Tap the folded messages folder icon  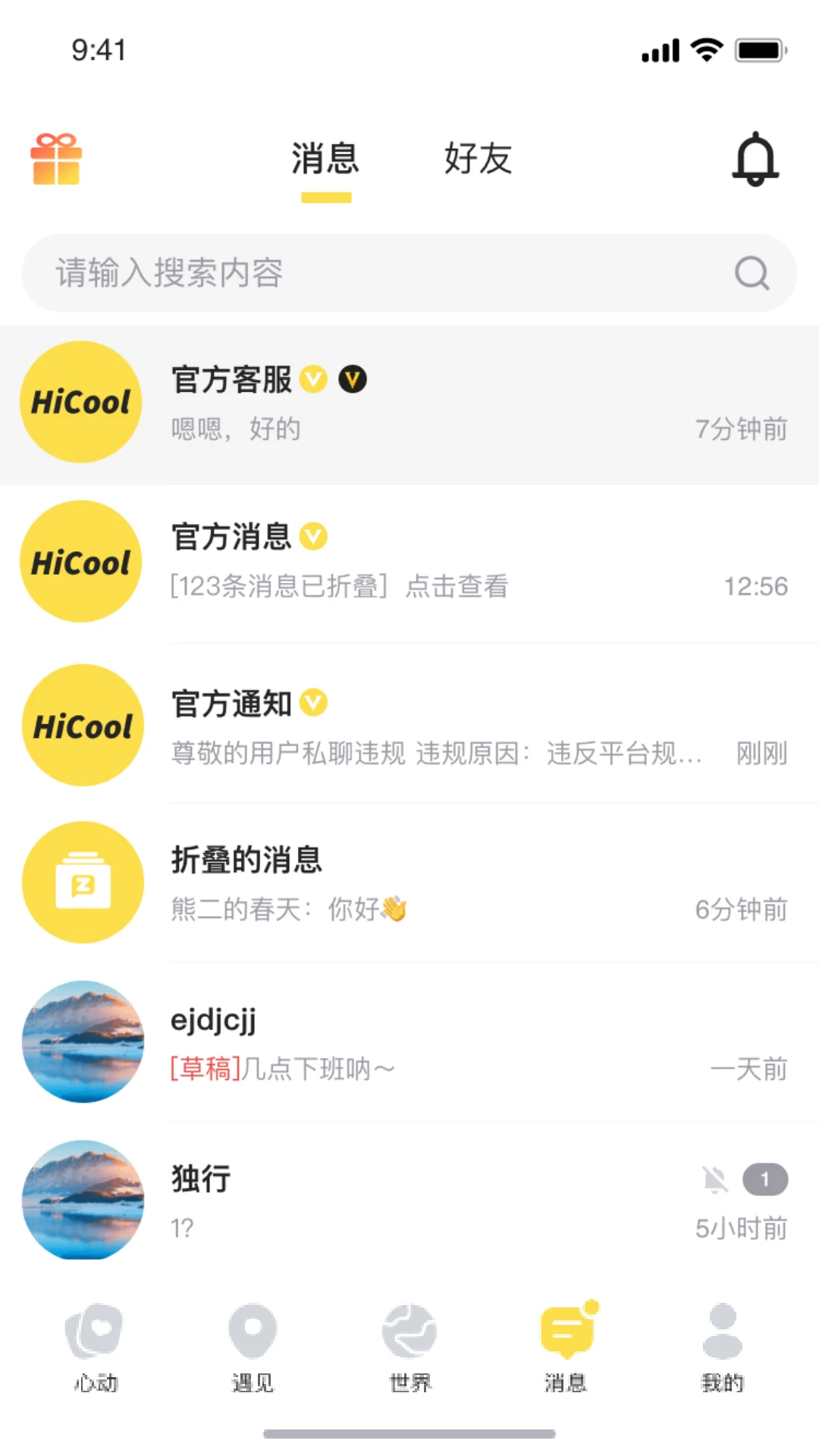click(83, 882)
